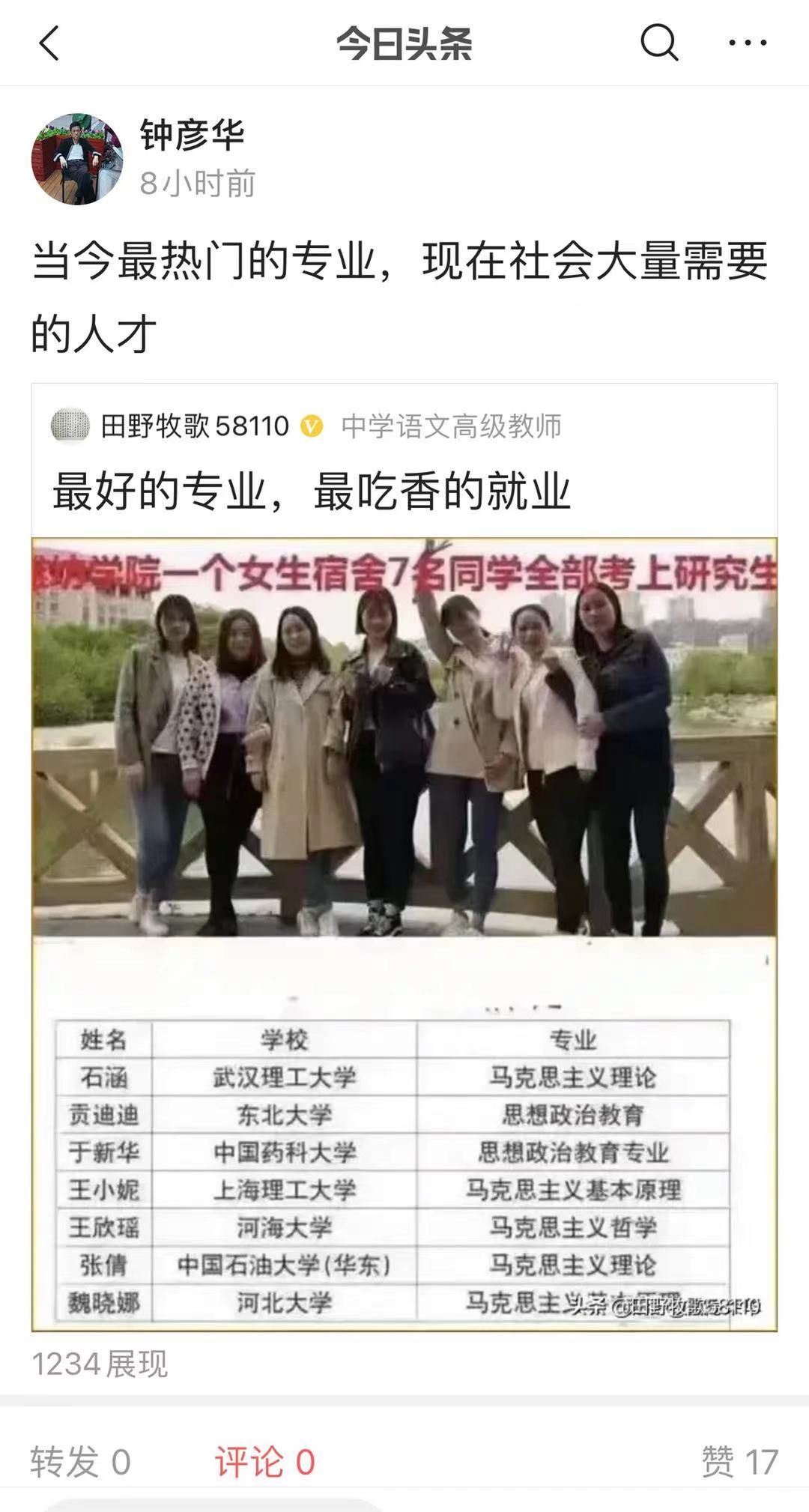Visit 田野牧歌58110's profile
The width and height of the screenshot is (809, 1512).
coord(195,426)
